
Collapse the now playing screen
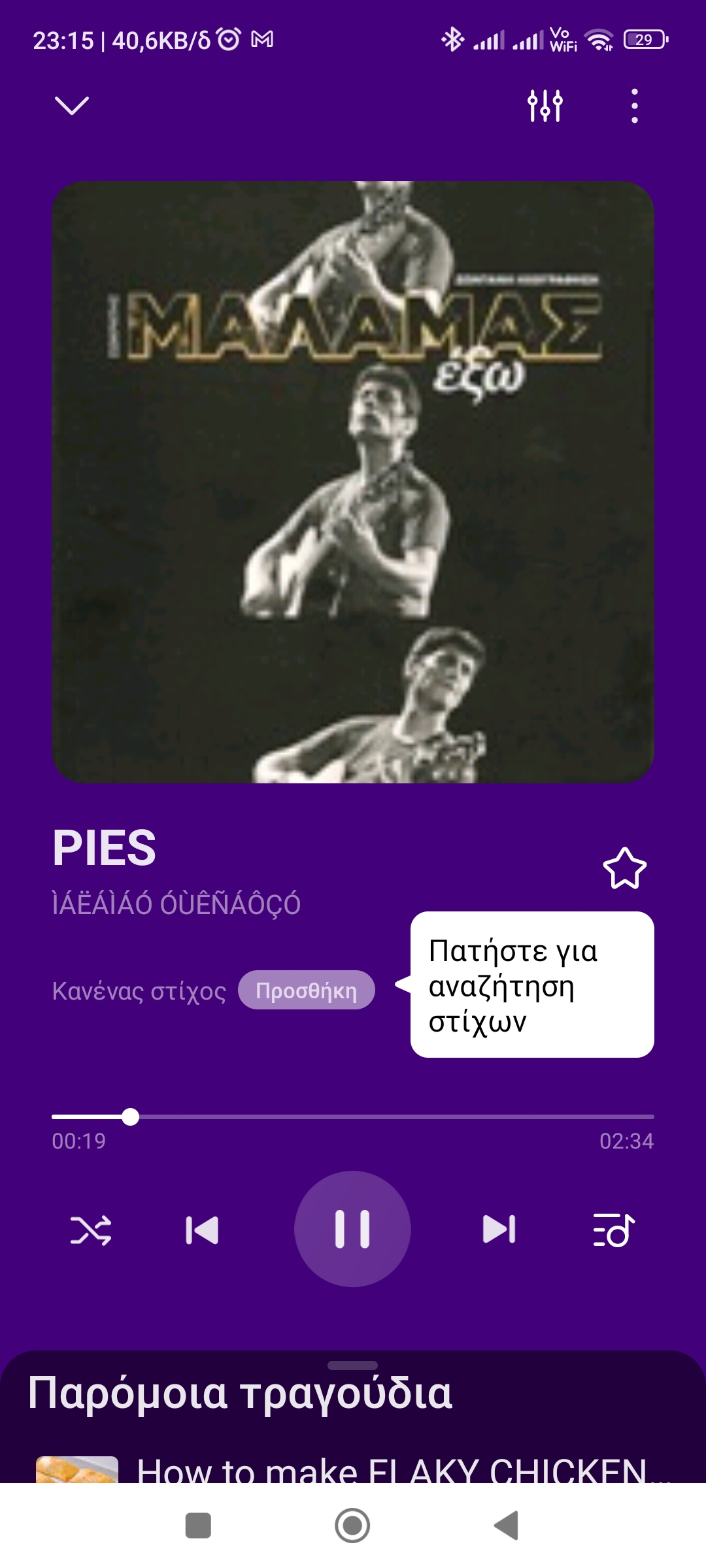click(71, 106)
